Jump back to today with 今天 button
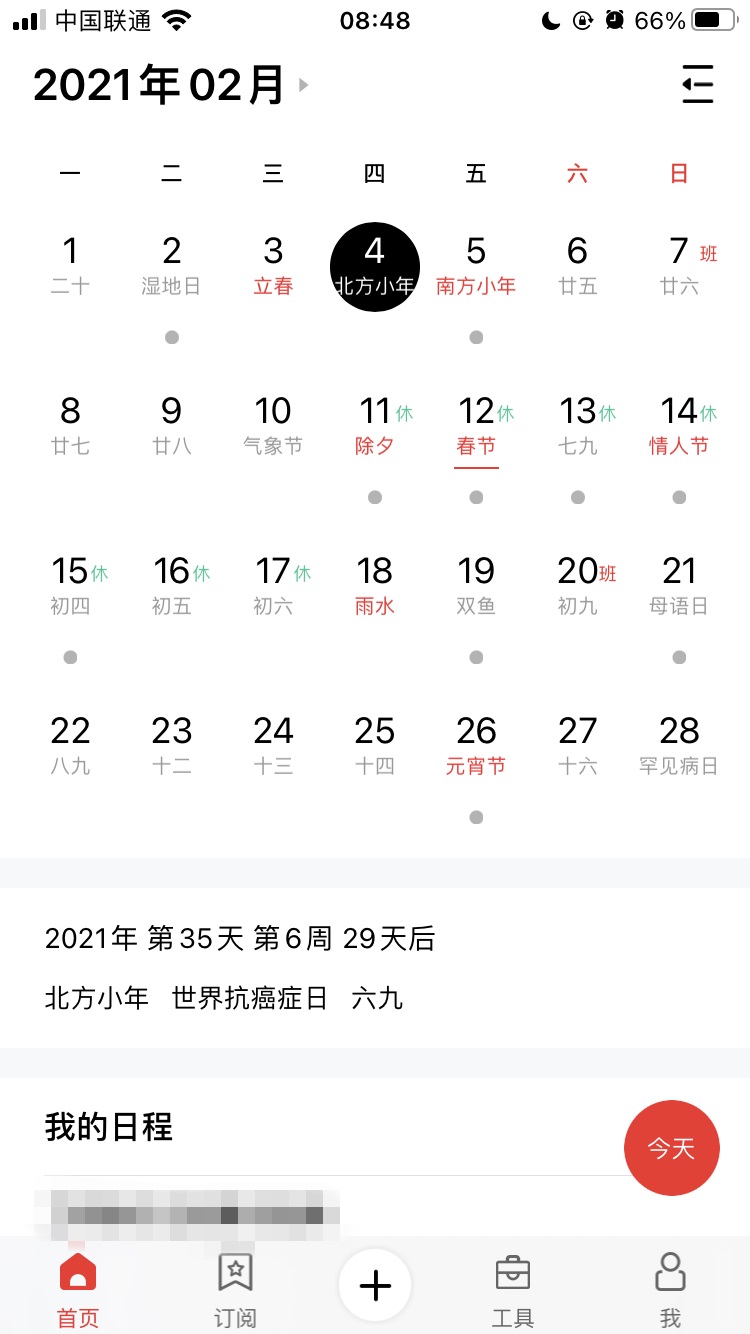This screenshot has height=1334, width=750. [x=671, y=1148]
